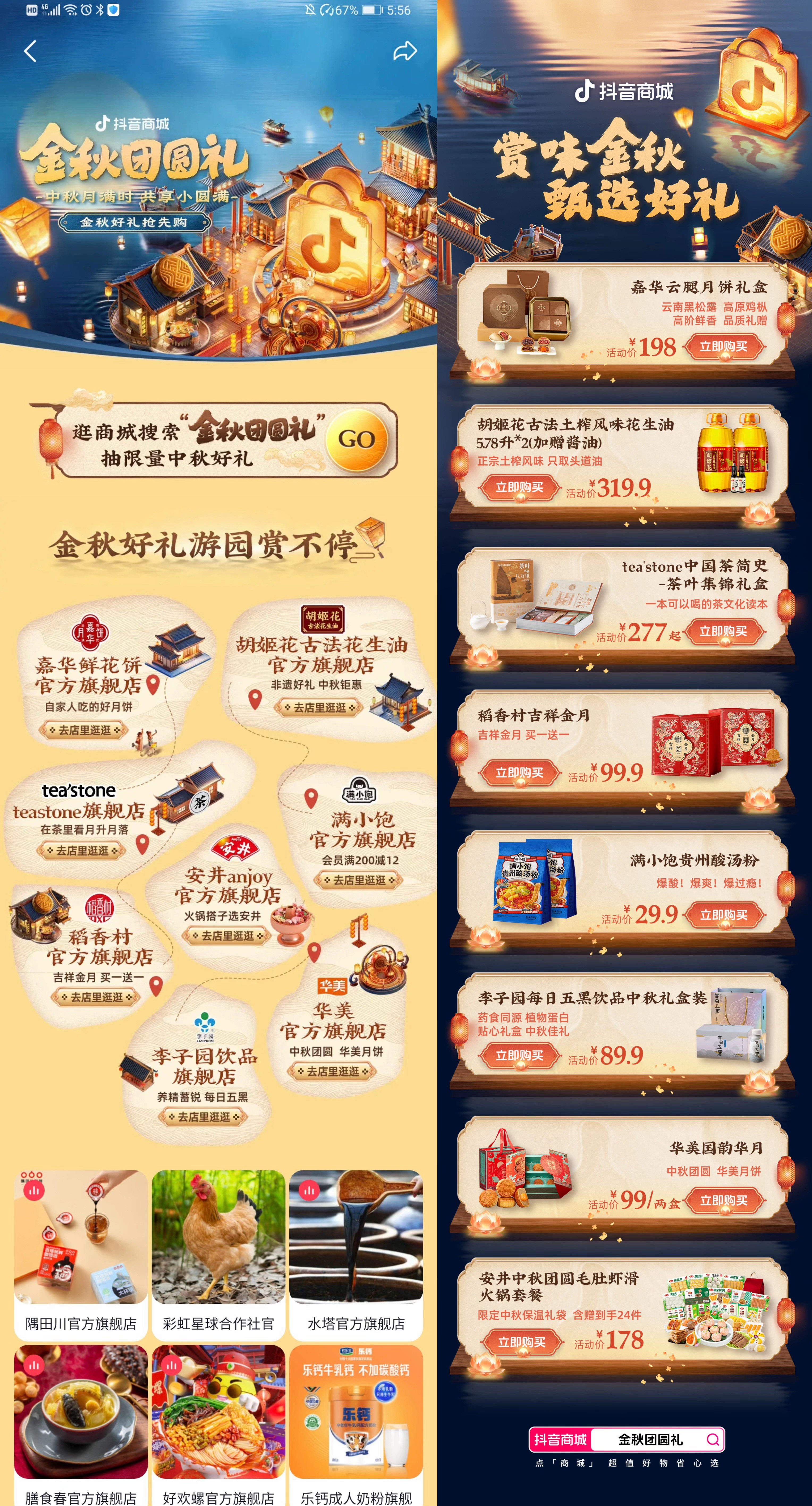Open the 膳食春官方旗舰店 card
The image size is (812, 1506).
point(81,1427)
